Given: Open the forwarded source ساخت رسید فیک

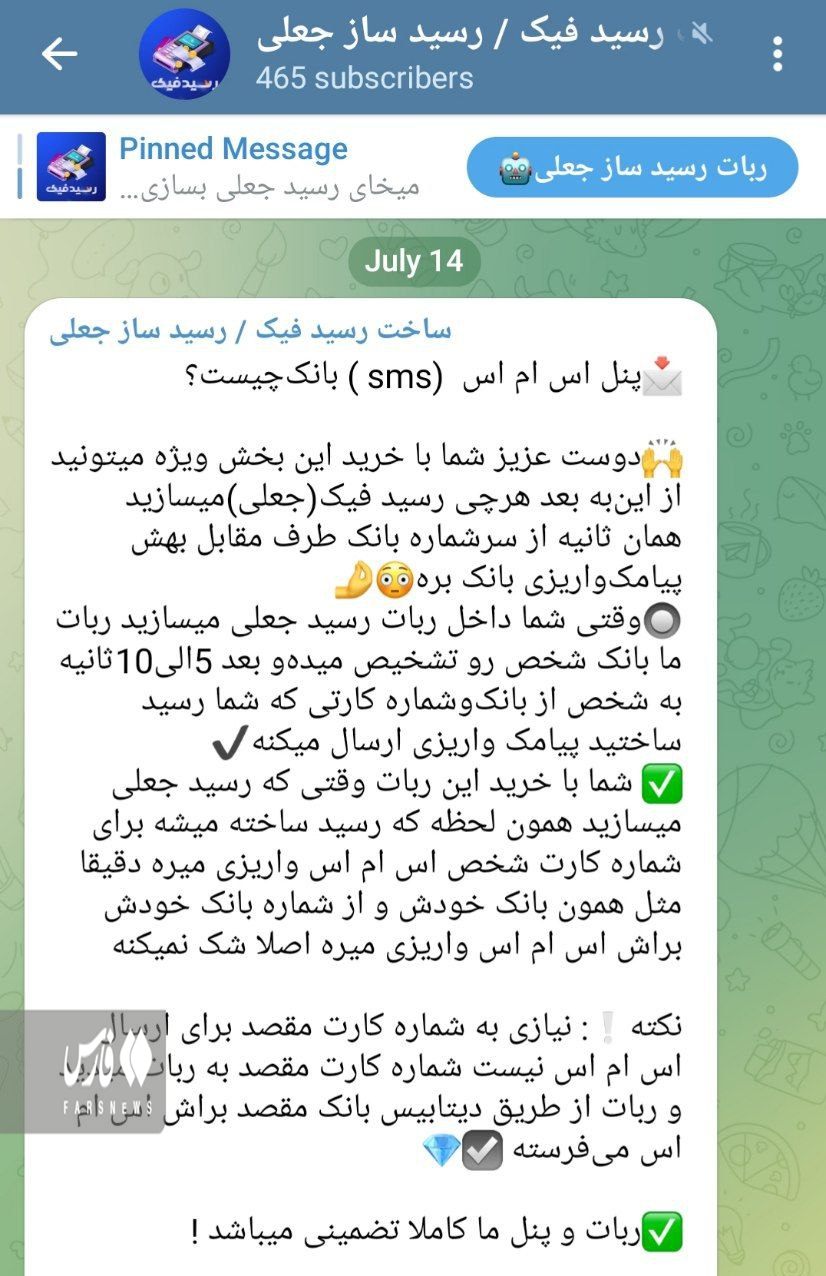Looking at the screenshot, I should click(x=250, y=330).
